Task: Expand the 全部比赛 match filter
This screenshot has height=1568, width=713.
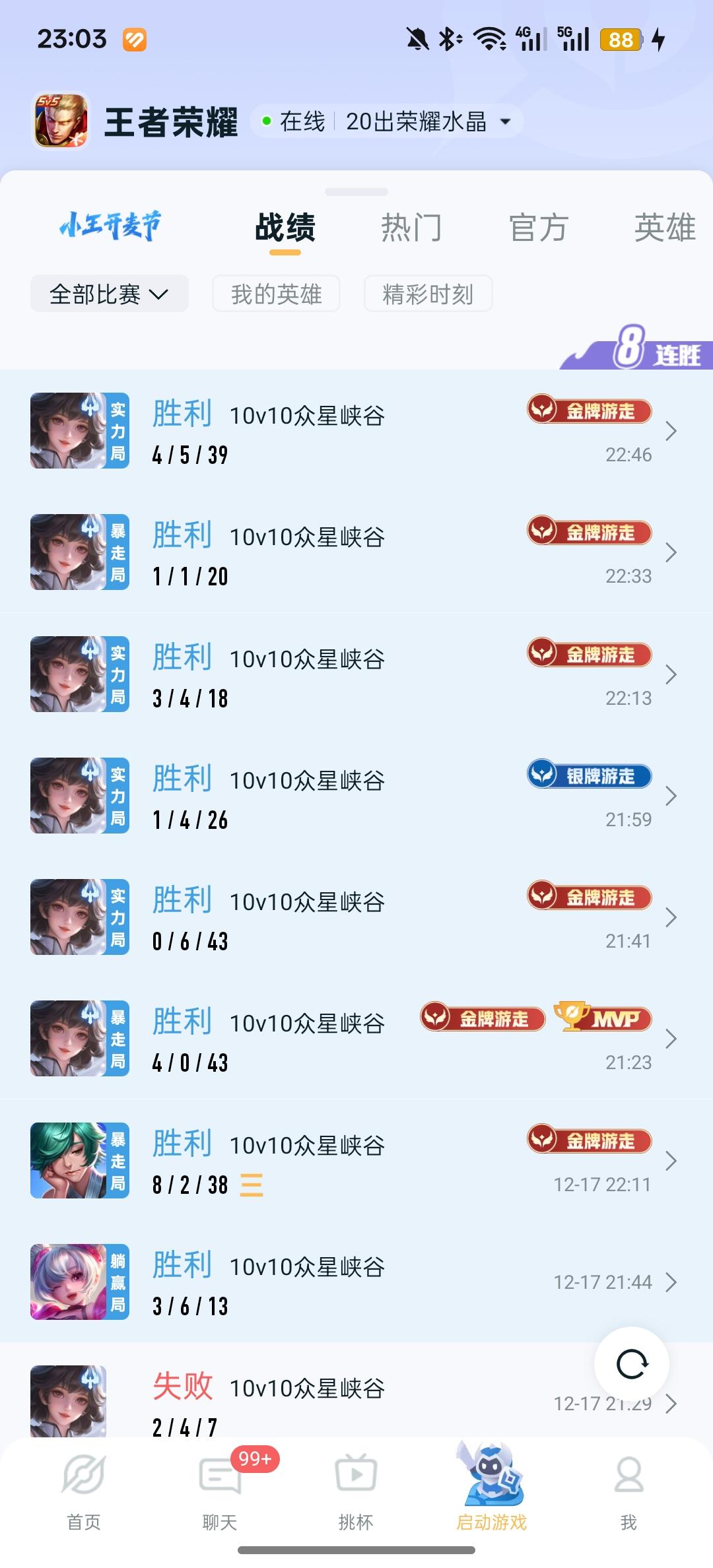Action: [110, 294]
